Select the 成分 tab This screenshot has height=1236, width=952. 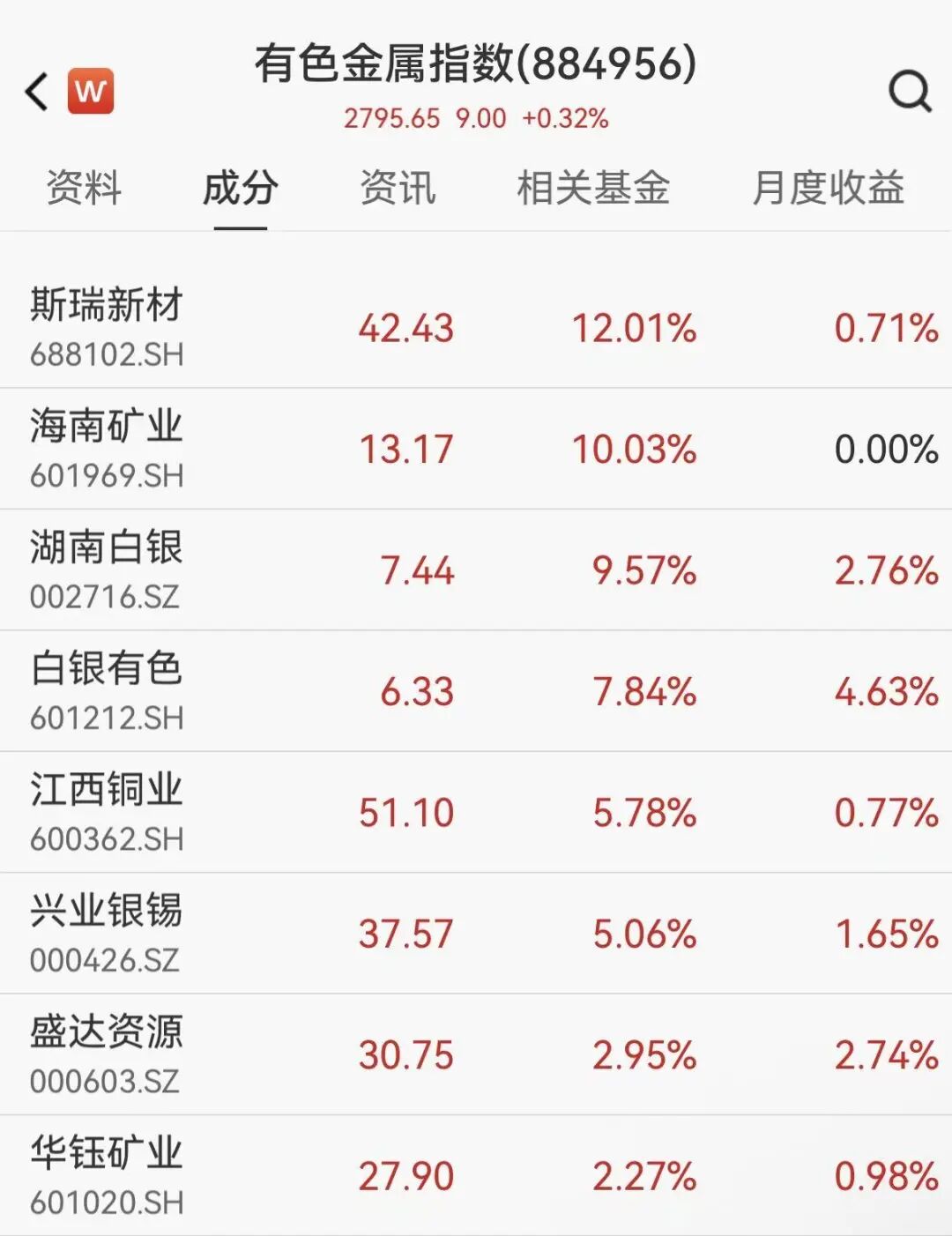[x=240, y=189]
